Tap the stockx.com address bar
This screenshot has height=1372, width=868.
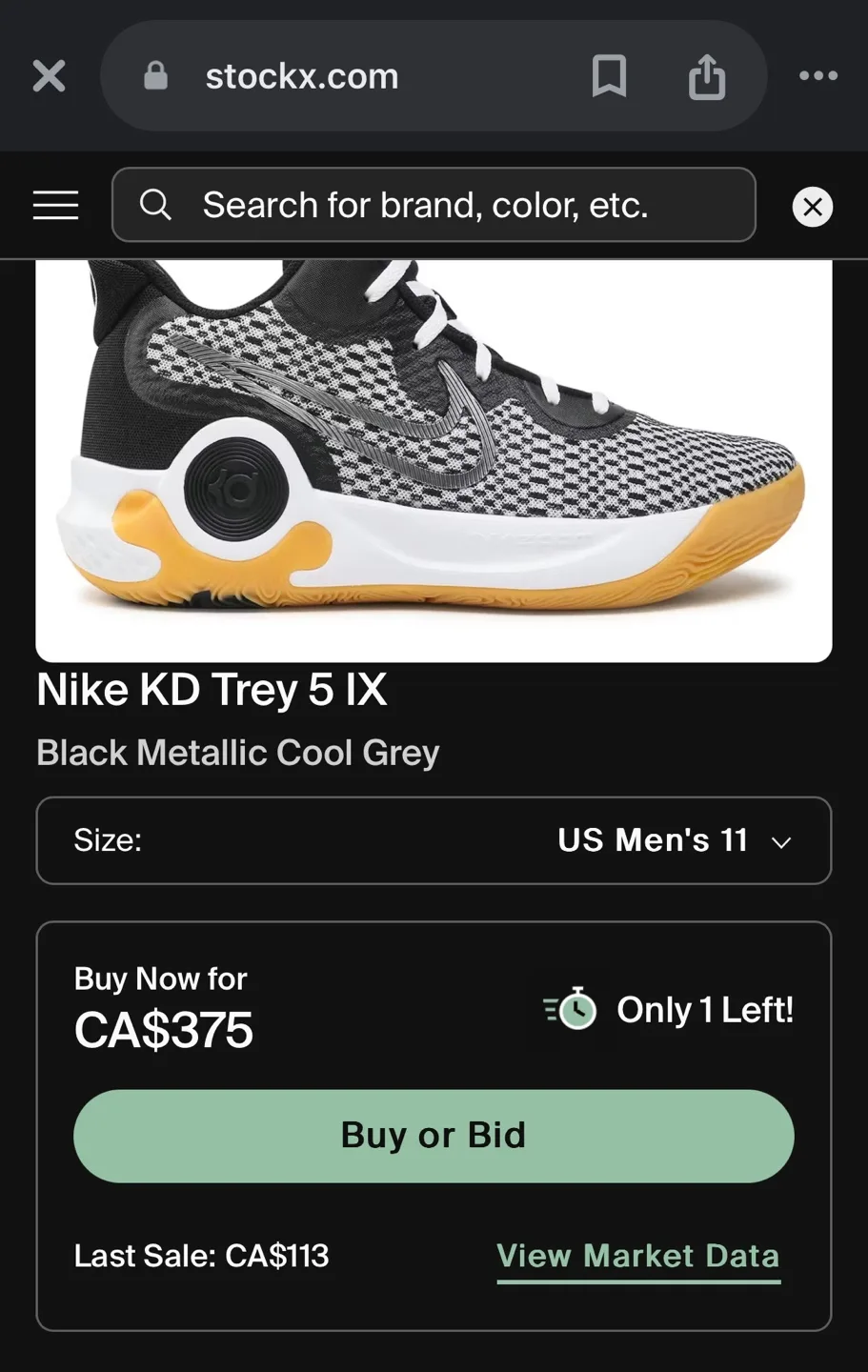(300, 76)
